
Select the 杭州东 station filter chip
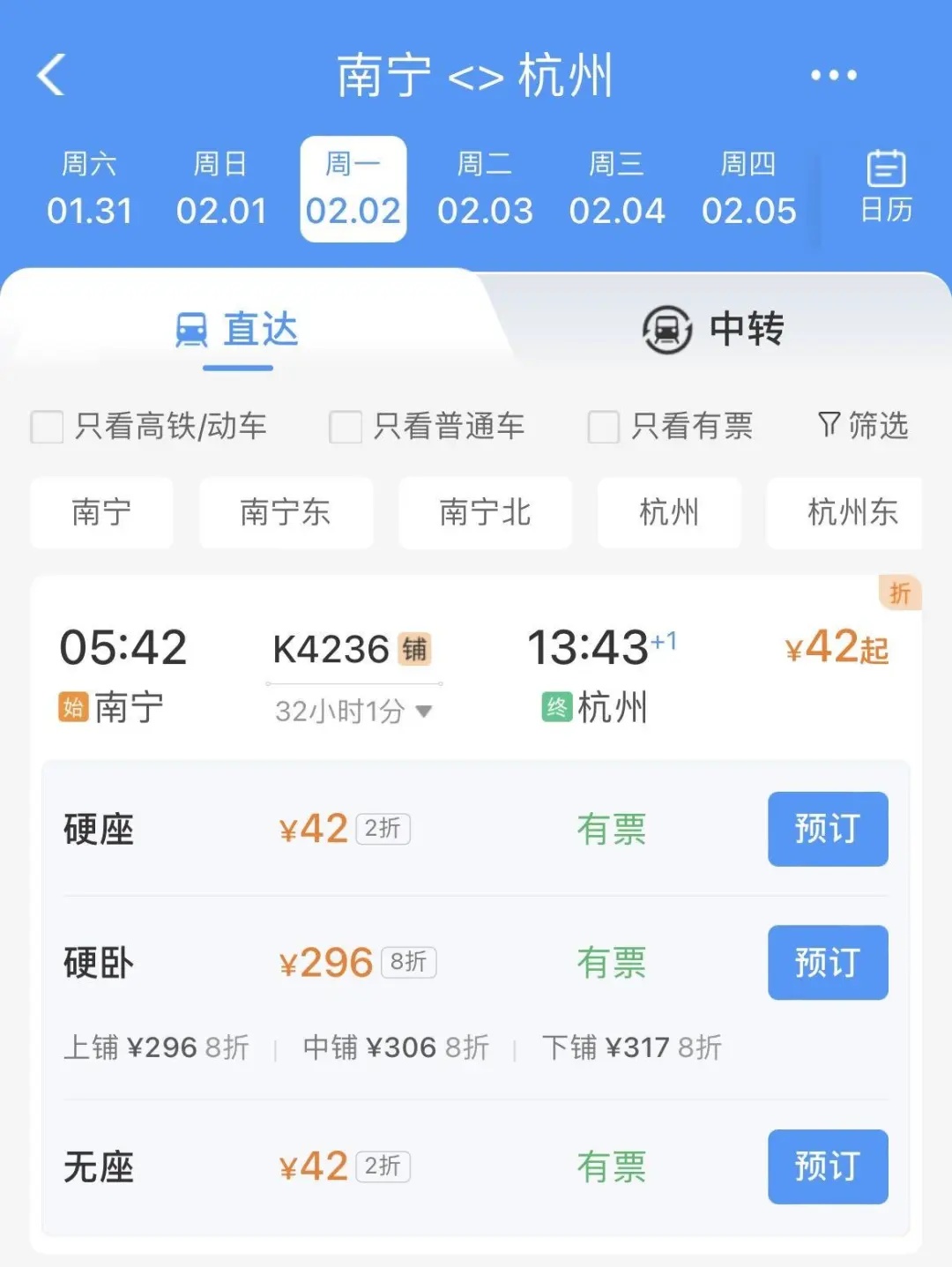click(x=844, y=513)
